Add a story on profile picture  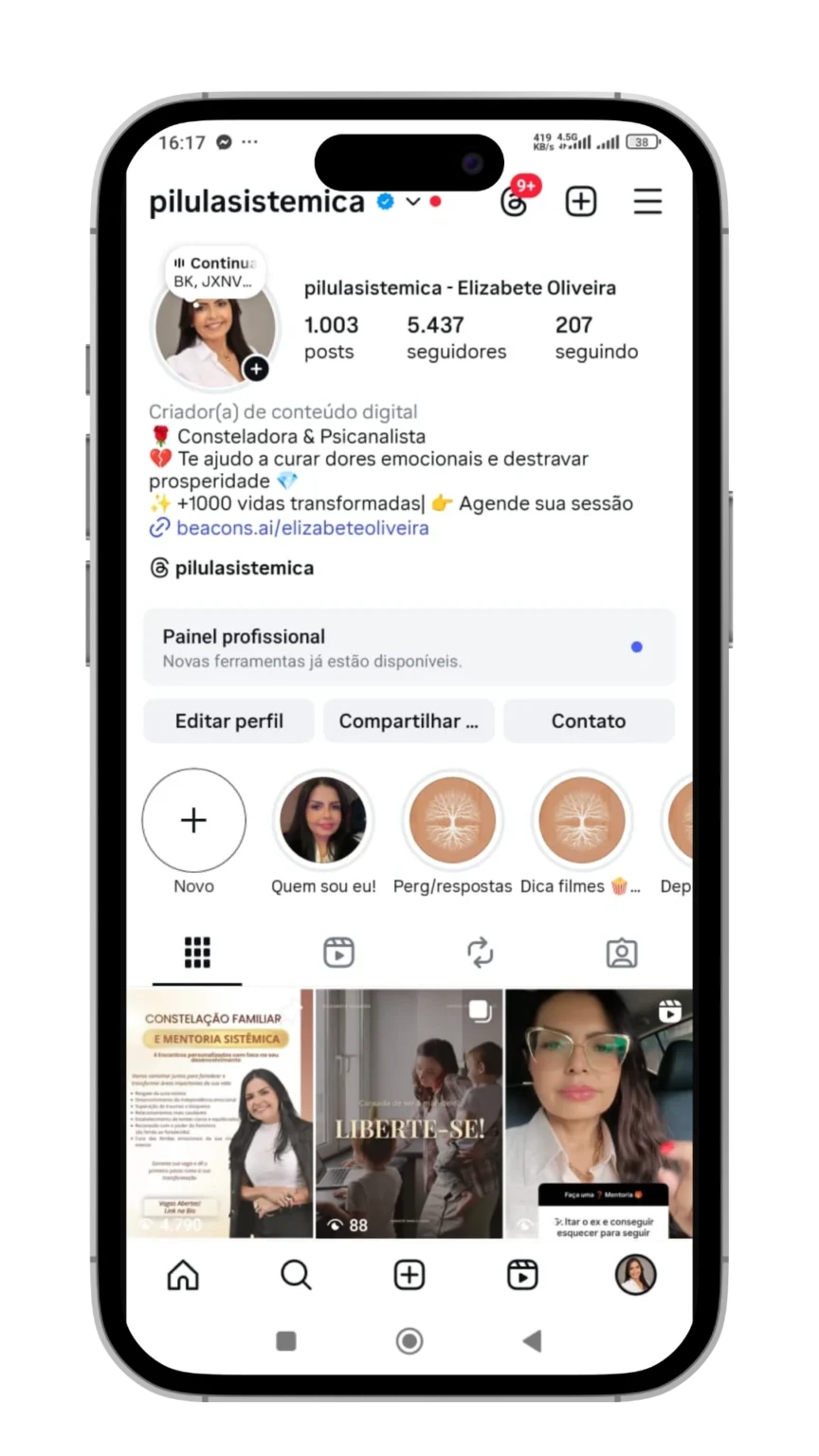click(x=257, y=369)
